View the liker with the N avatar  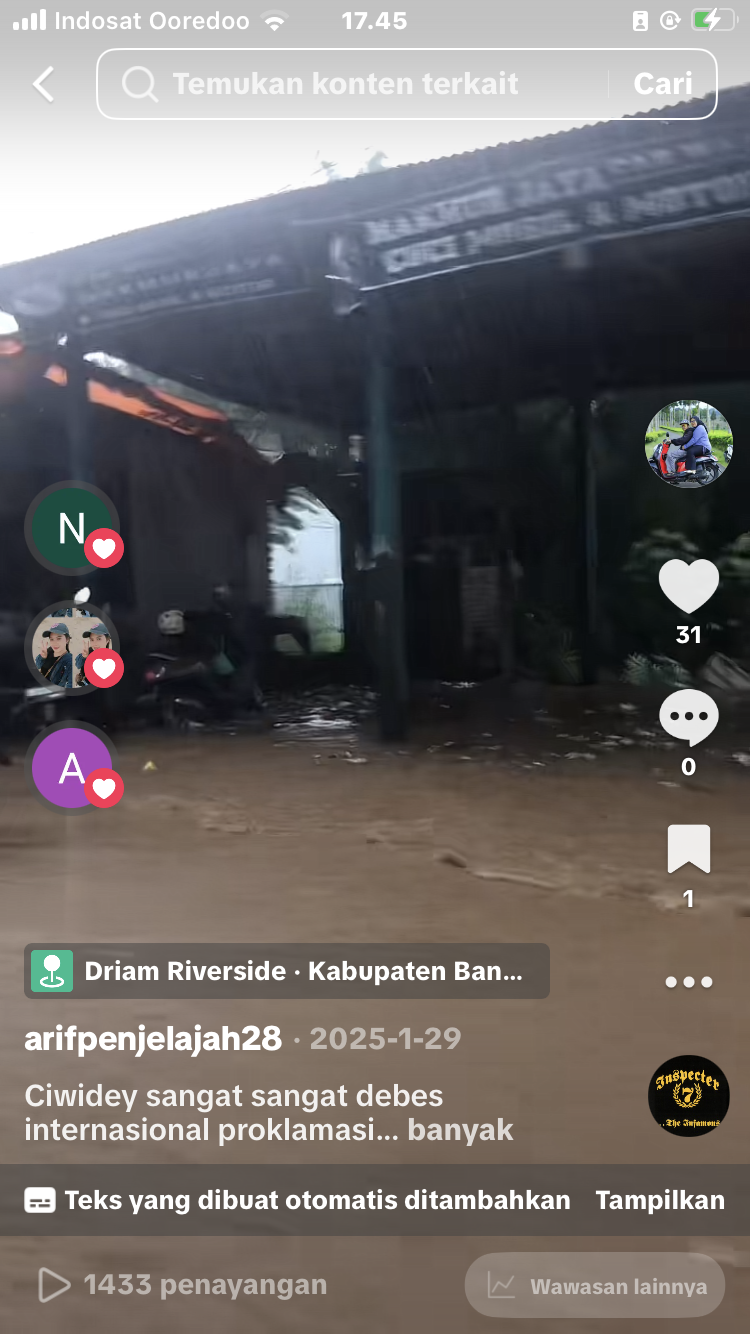pos(72,528)
